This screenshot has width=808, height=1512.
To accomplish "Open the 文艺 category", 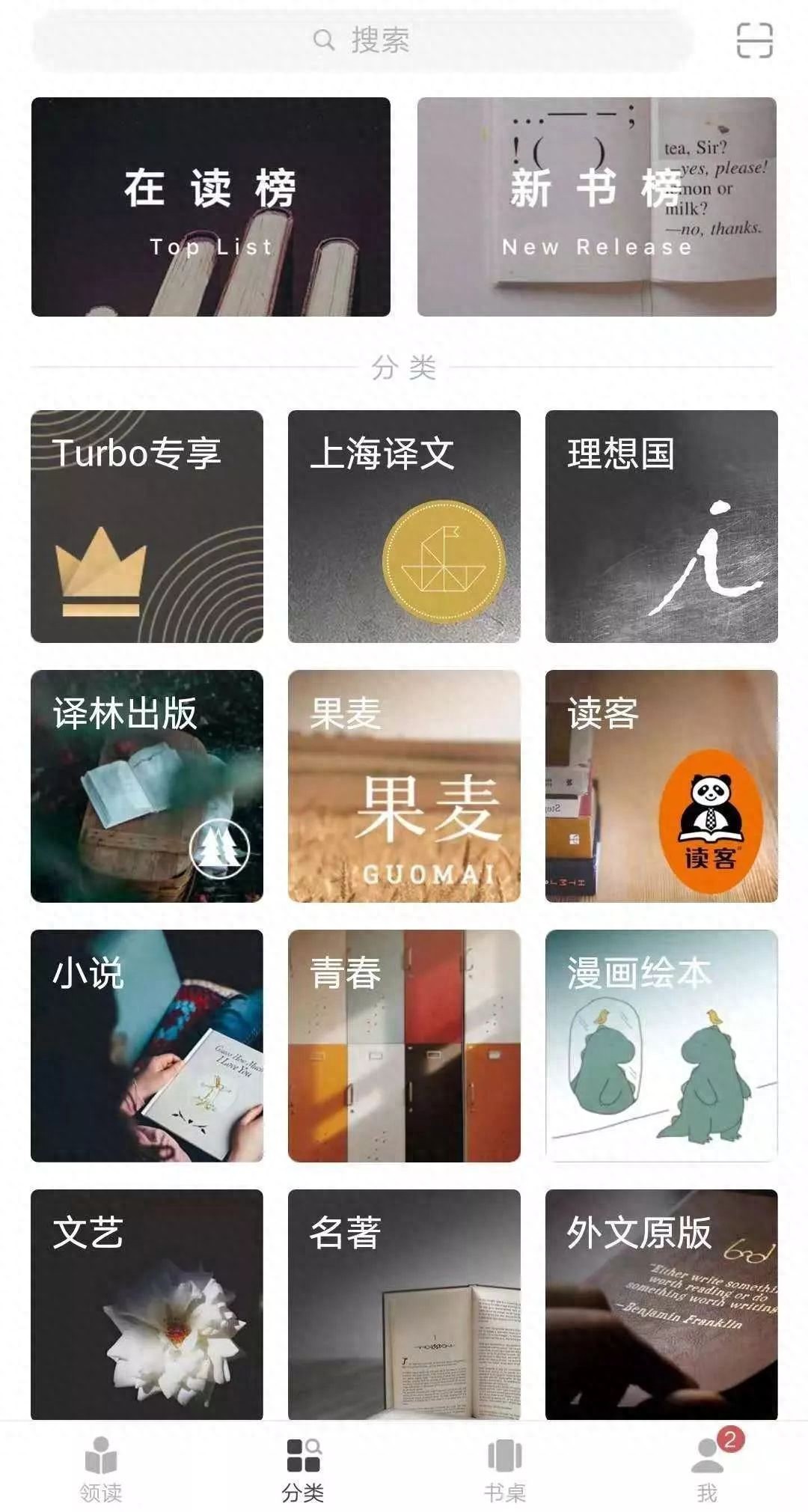I will [x=147, y=1304].
